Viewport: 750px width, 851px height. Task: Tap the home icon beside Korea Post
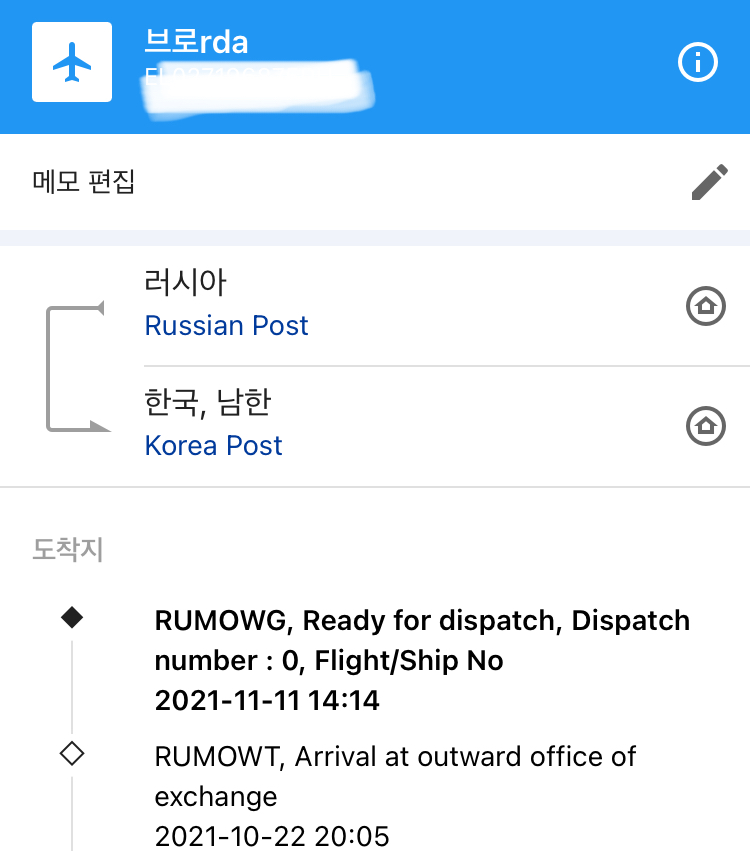705,427
